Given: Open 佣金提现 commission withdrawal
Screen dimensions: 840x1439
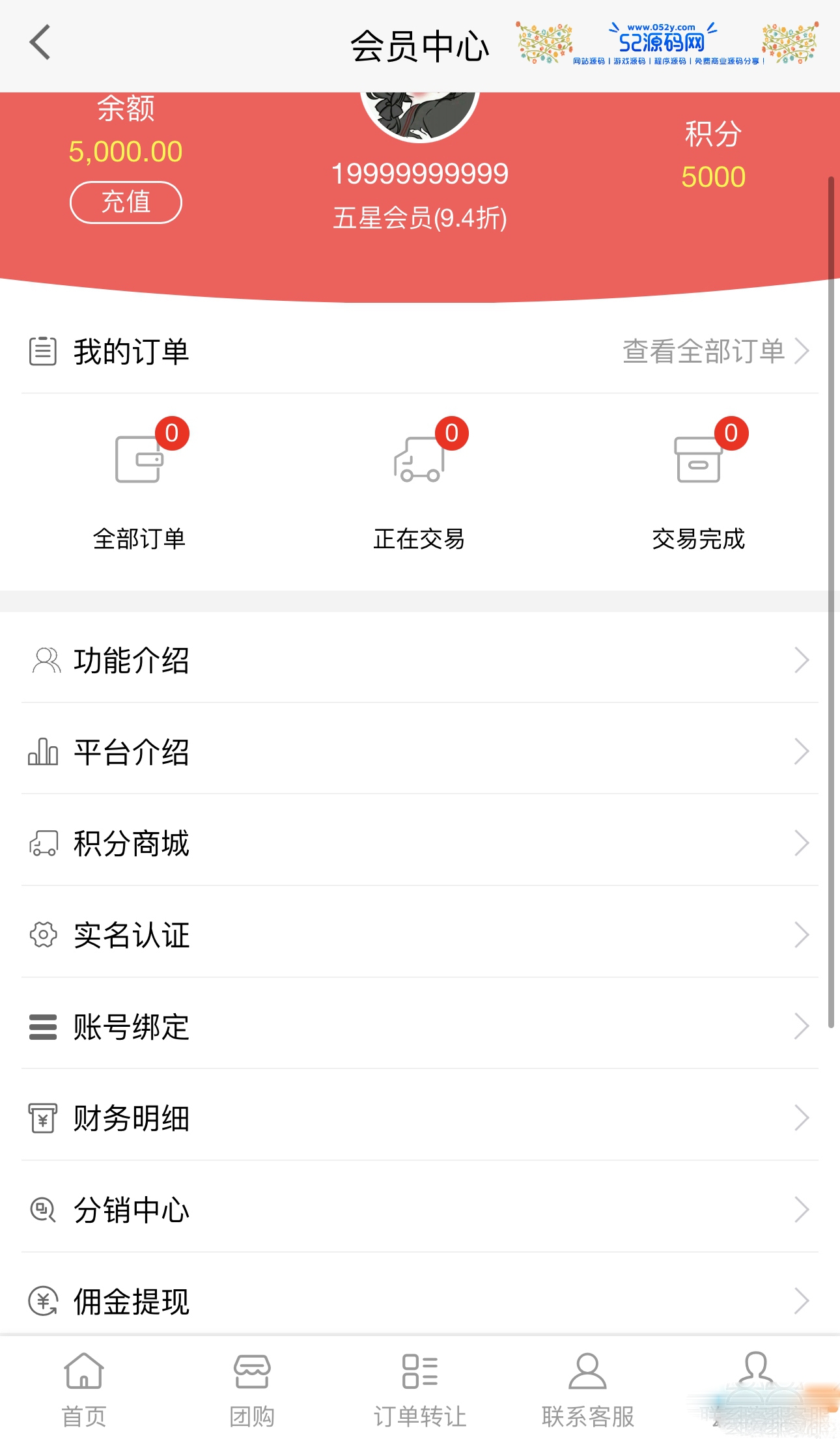Looking at the screenshot, I should (x=419, y=1301).
